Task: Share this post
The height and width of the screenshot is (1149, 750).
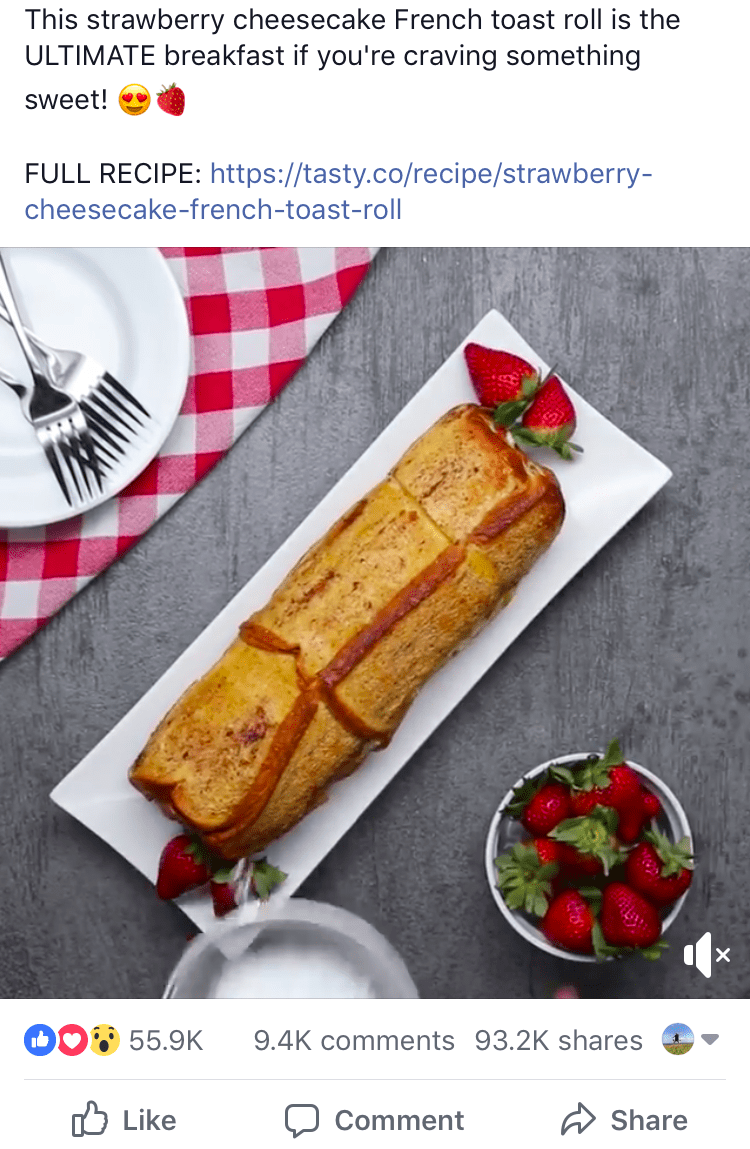Action: (624, 1120)
